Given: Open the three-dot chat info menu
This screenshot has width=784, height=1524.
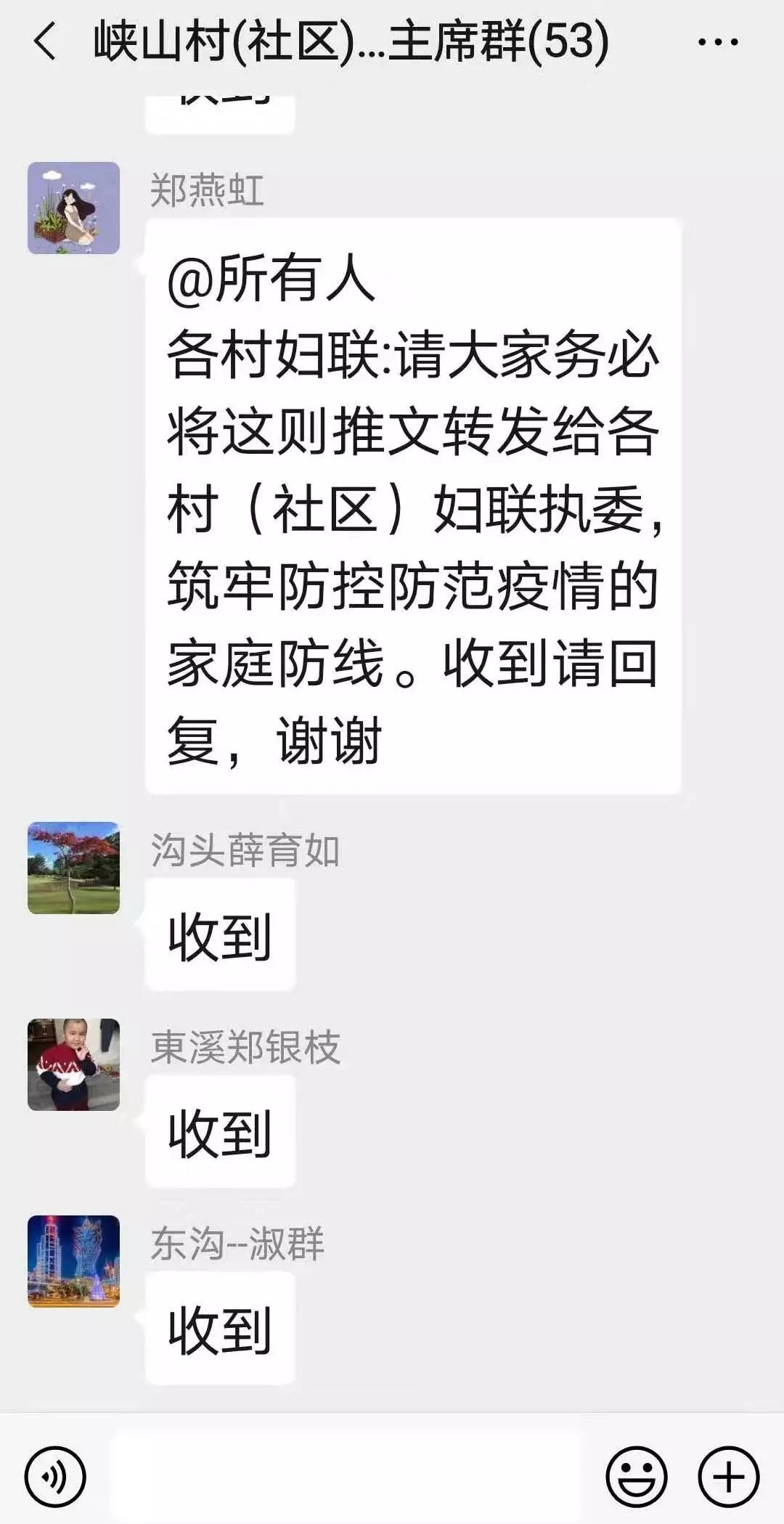Looking at the screenshot, I should (717, 42).
